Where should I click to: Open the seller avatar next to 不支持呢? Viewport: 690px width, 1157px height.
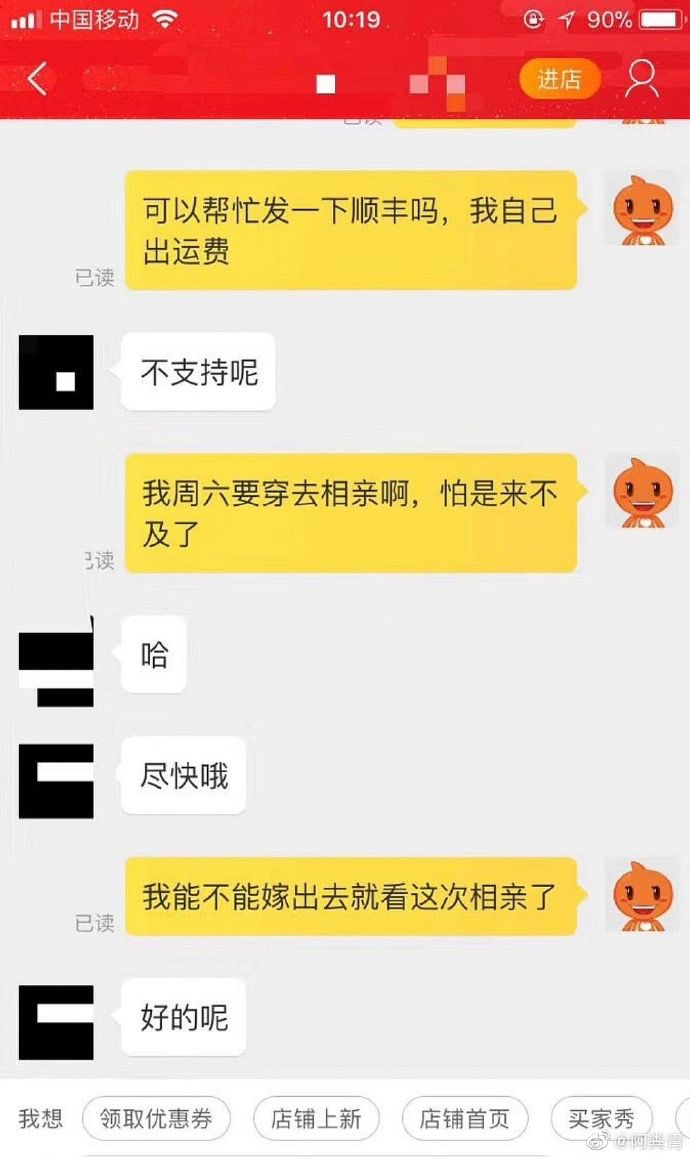click(x=56, y=372)
